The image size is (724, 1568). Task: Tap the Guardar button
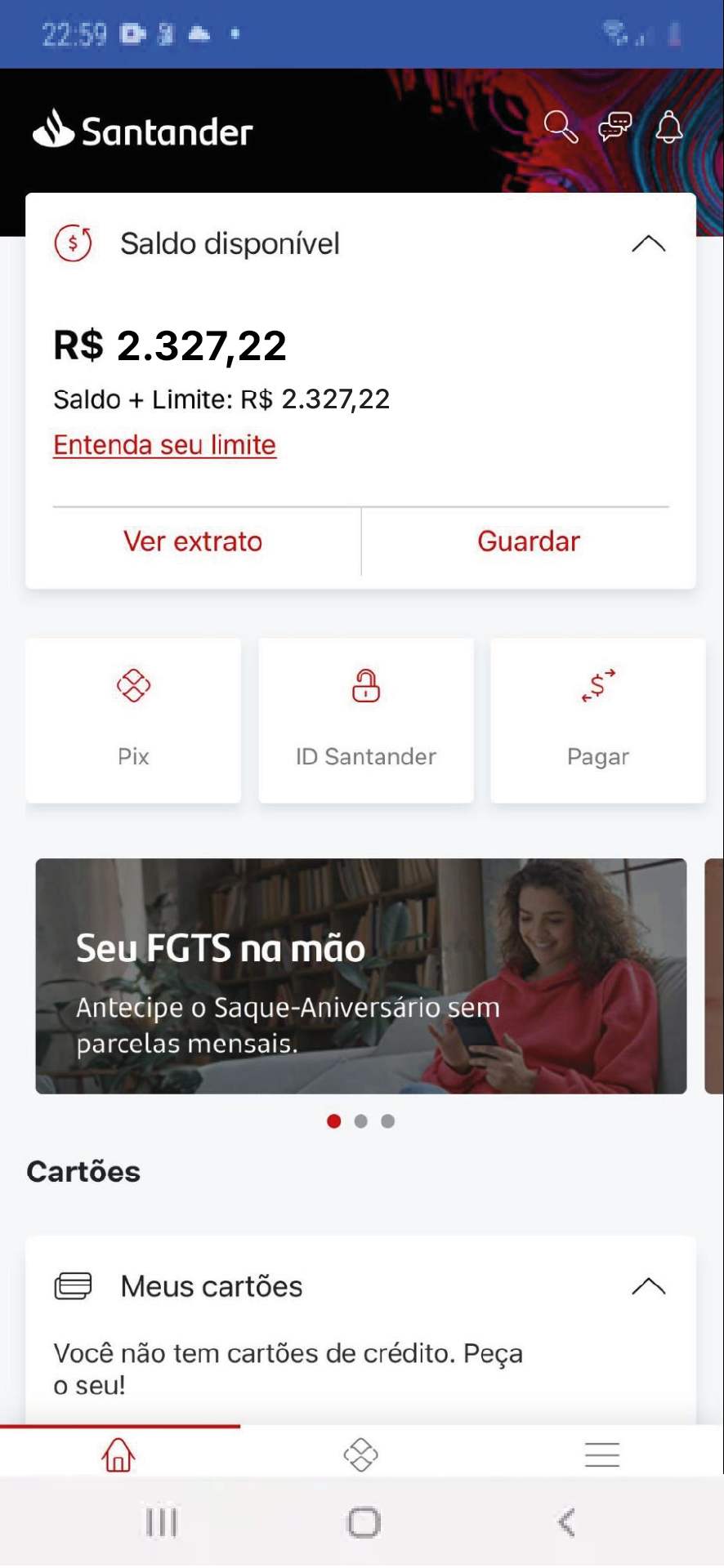529,541
